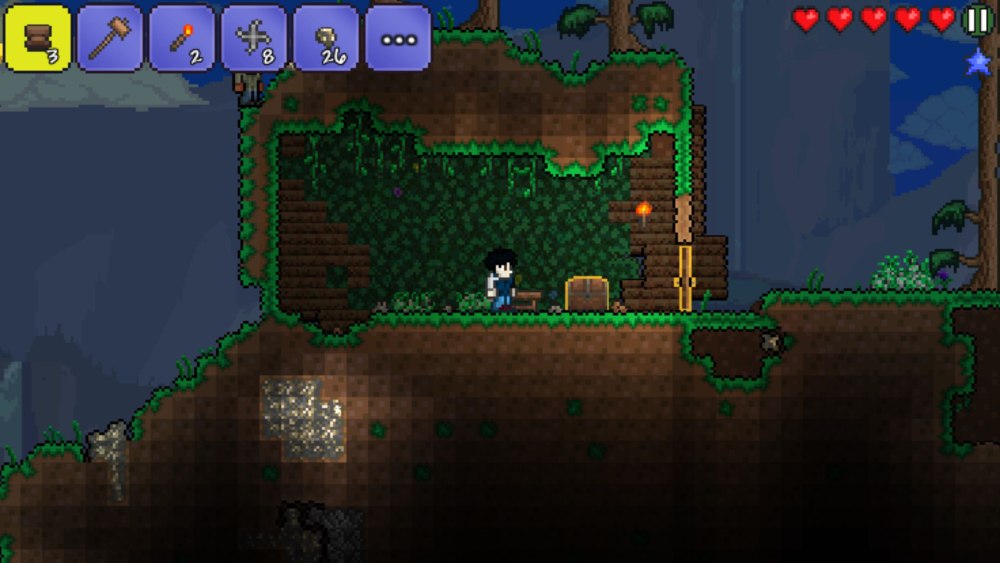Image resolution: width=1000 pixels, height=563 pixels.
Task: Equip the wooden hammer from the hotbar
Action: pyautogui.click(x=110, y=39)
